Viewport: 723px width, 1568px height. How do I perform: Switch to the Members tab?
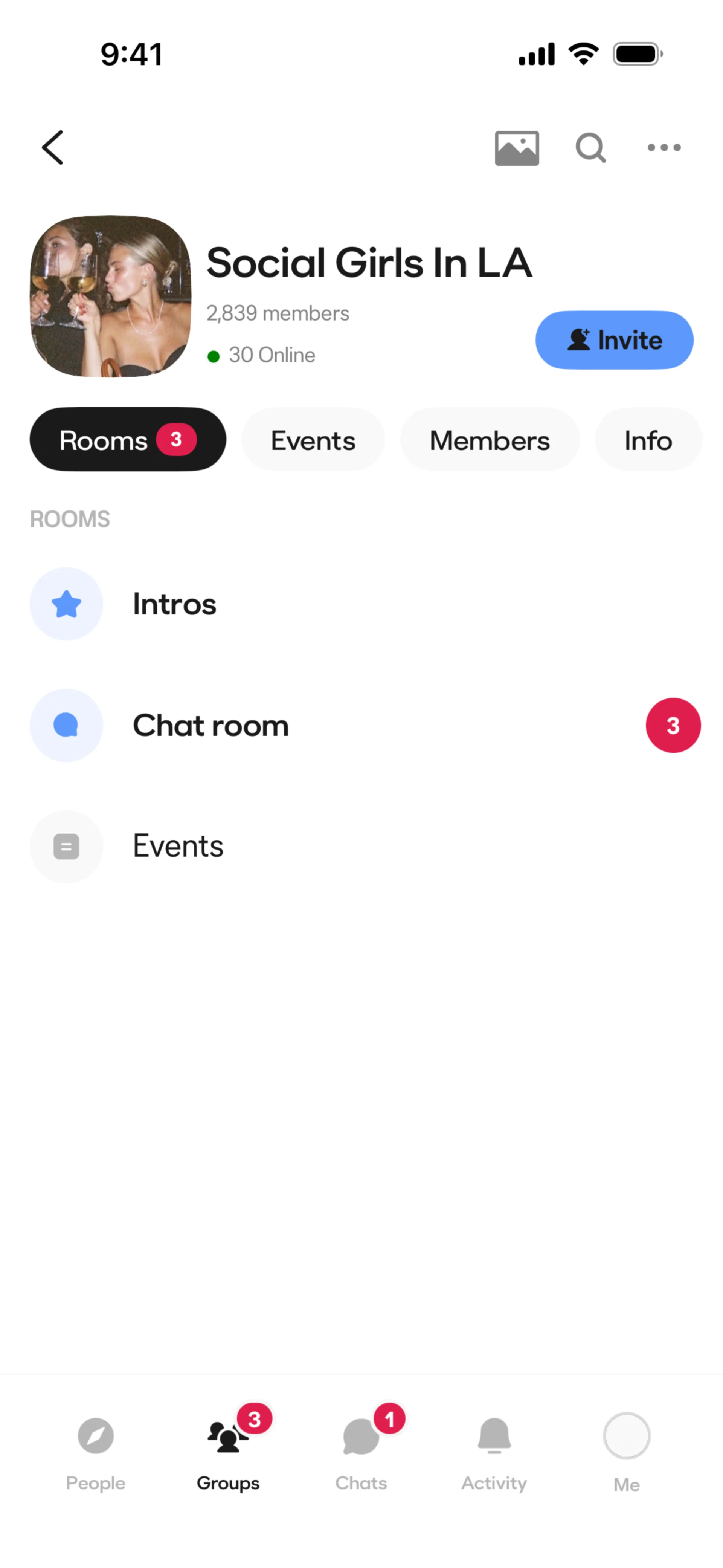click(489, 440)
